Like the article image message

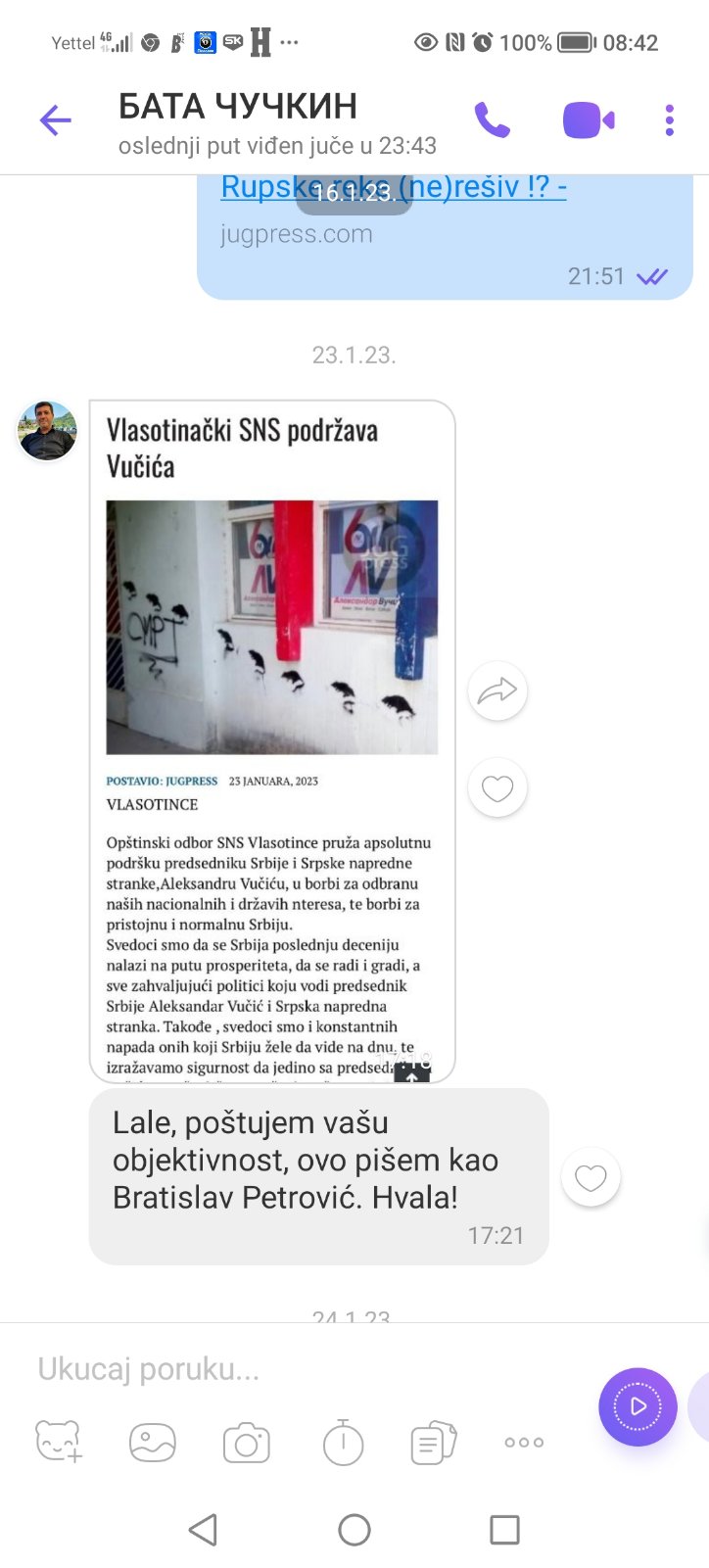pos(497,787)
